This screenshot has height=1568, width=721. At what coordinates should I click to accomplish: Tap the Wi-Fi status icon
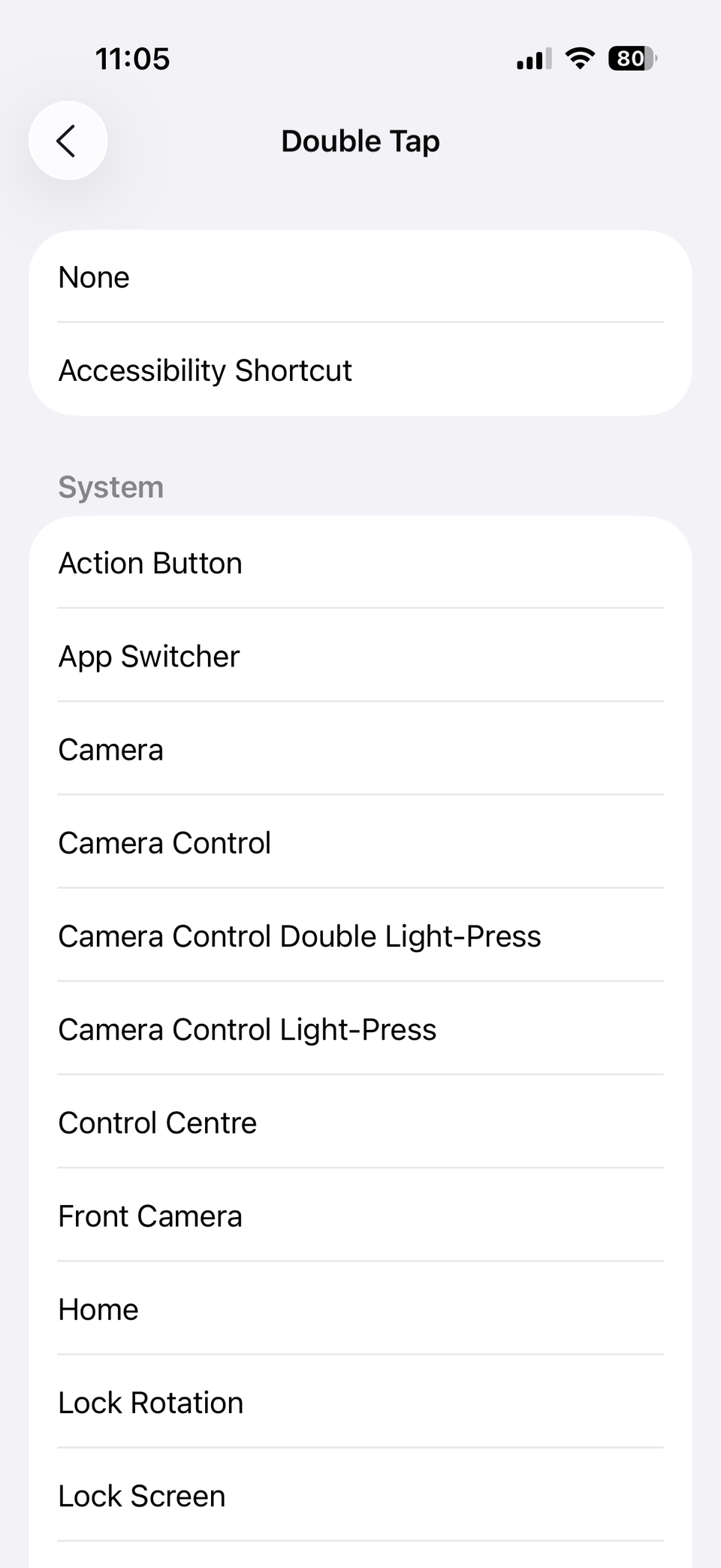point(578,58)
